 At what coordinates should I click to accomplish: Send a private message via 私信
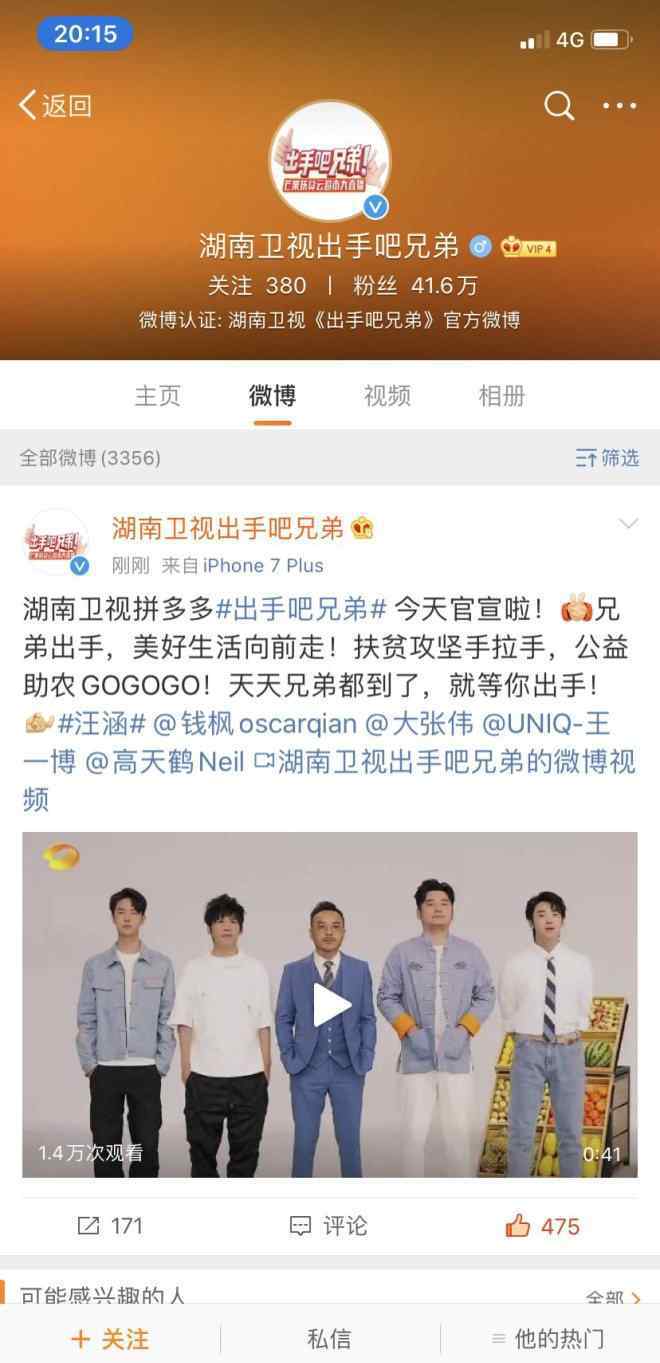click(329, 1338)
